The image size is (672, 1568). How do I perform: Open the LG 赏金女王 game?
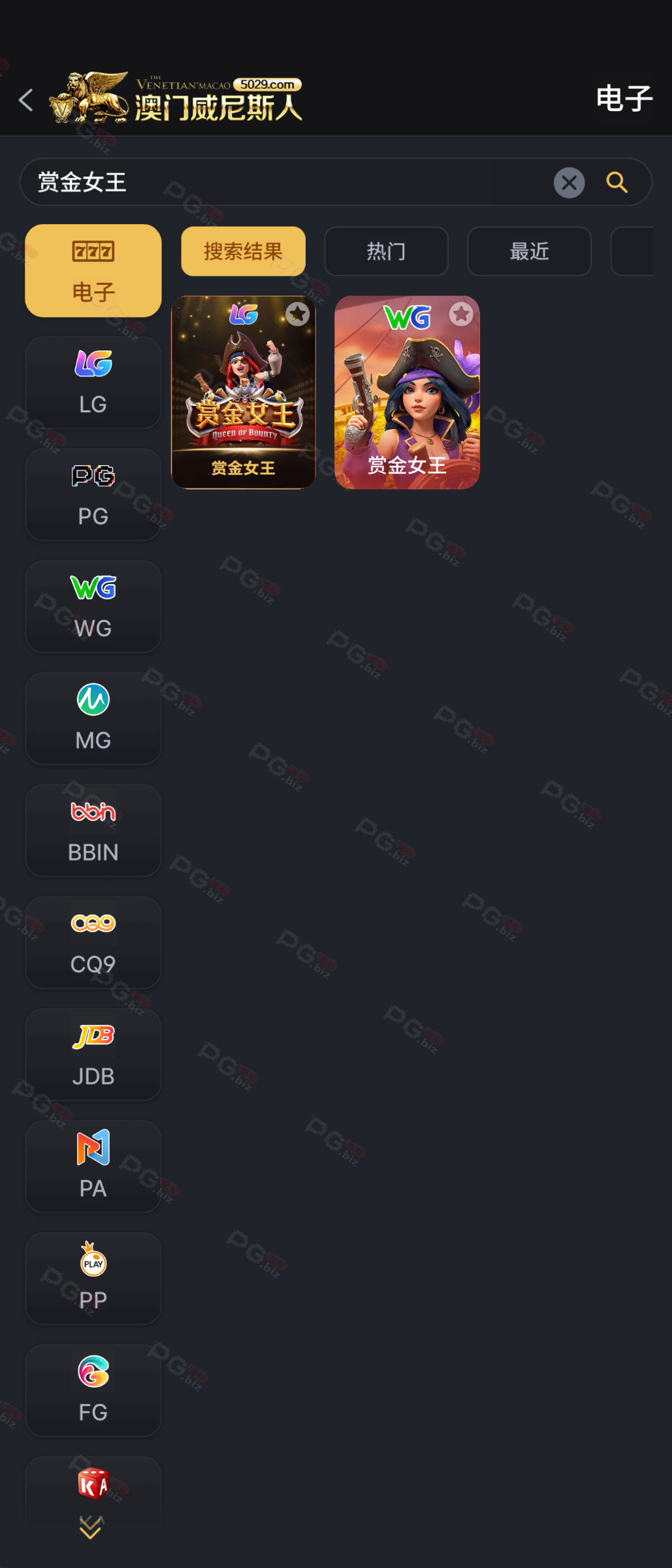pyautogui.click(x=243, y=399)
